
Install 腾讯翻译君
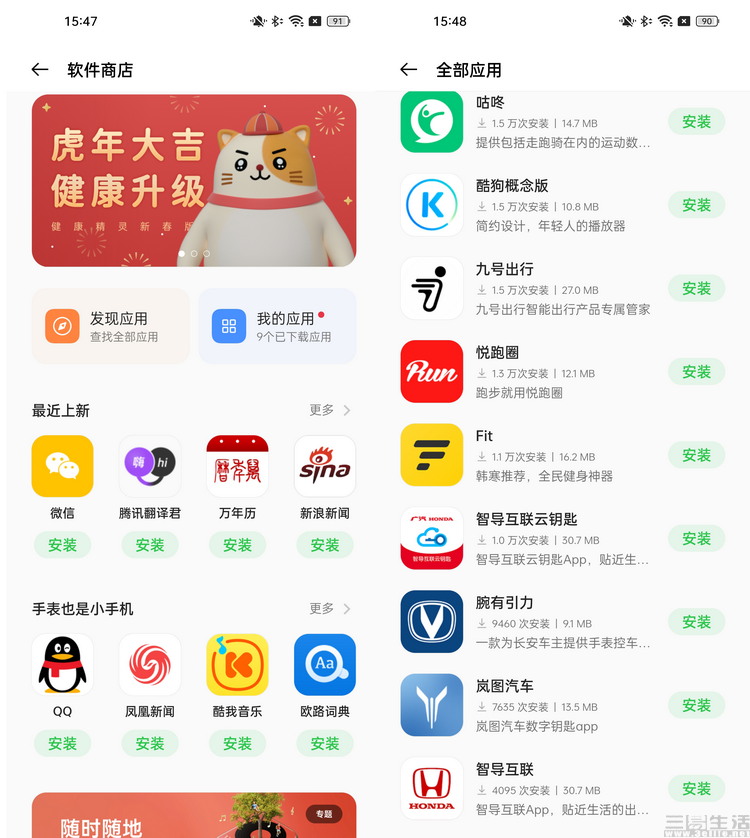(x=150, y=545)
